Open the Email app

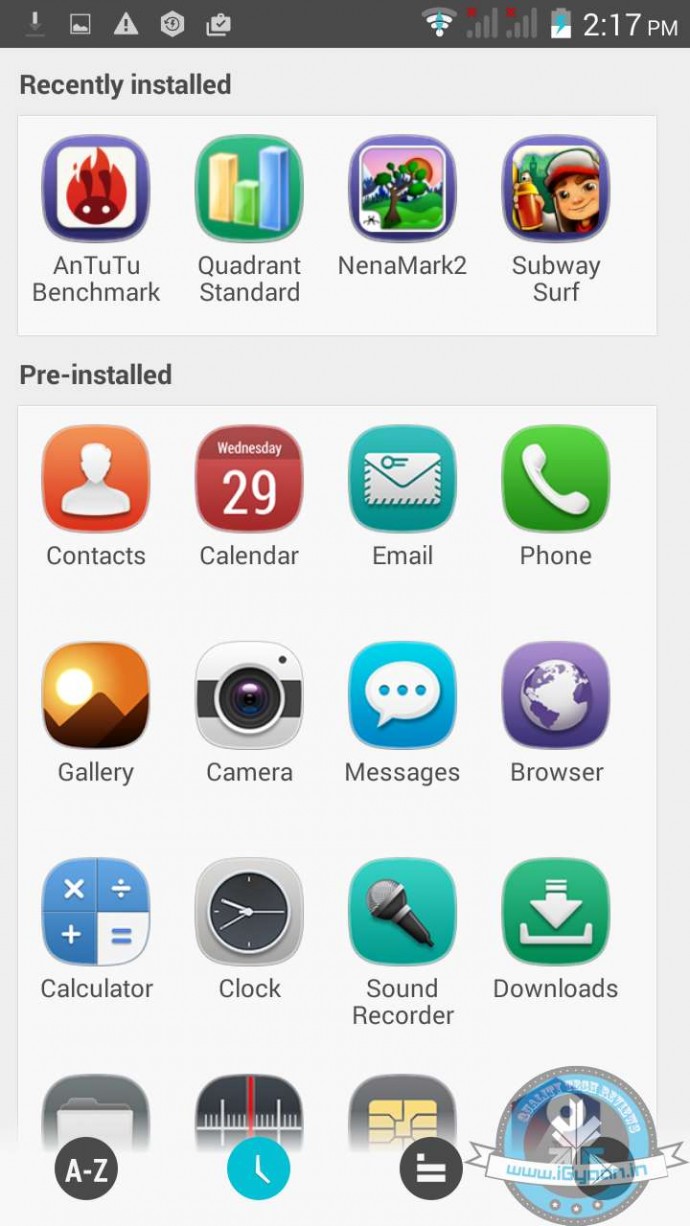pos(402,479)
